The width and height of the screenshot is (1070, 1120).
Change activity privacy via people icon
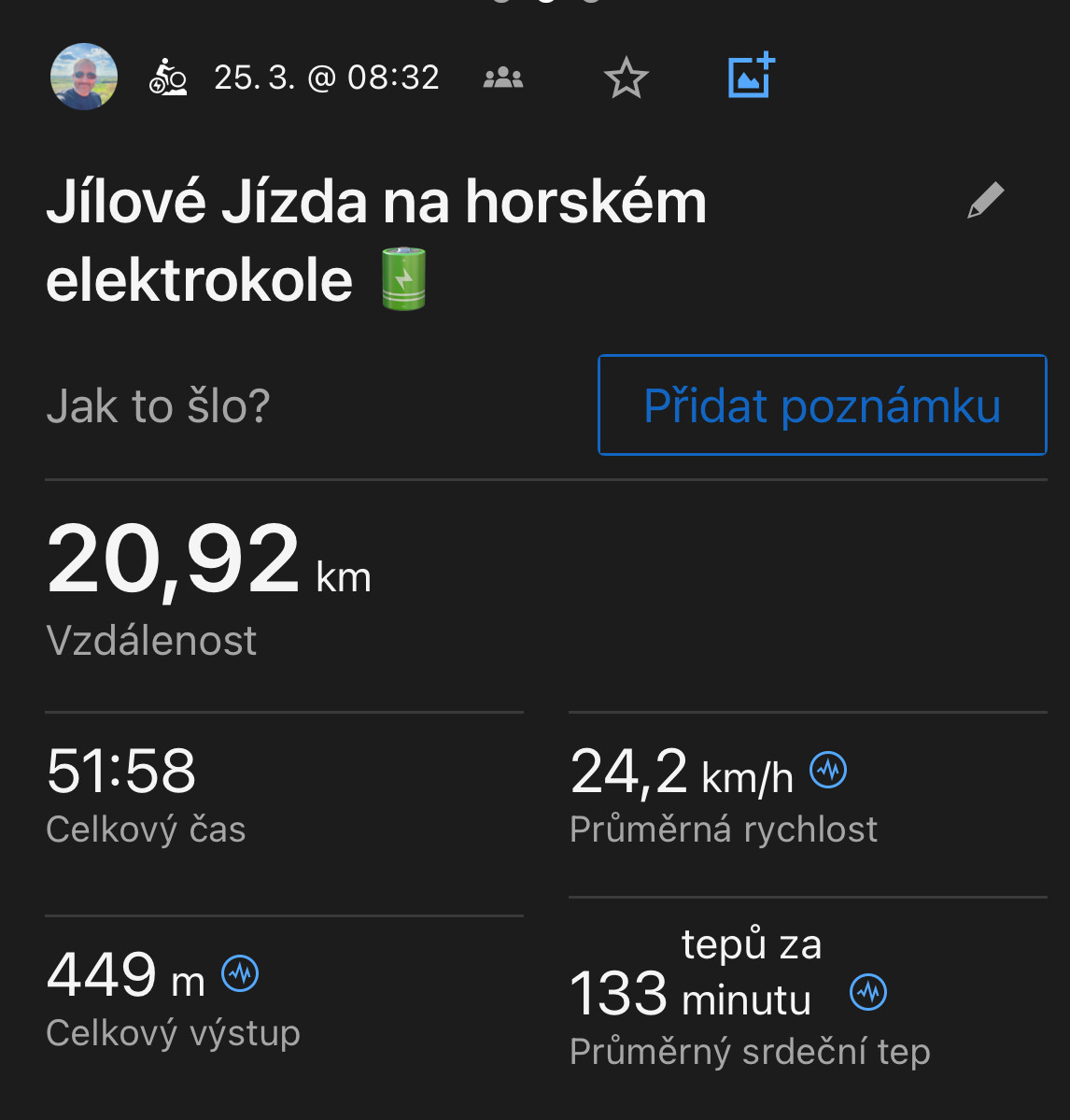coord(503,78)
